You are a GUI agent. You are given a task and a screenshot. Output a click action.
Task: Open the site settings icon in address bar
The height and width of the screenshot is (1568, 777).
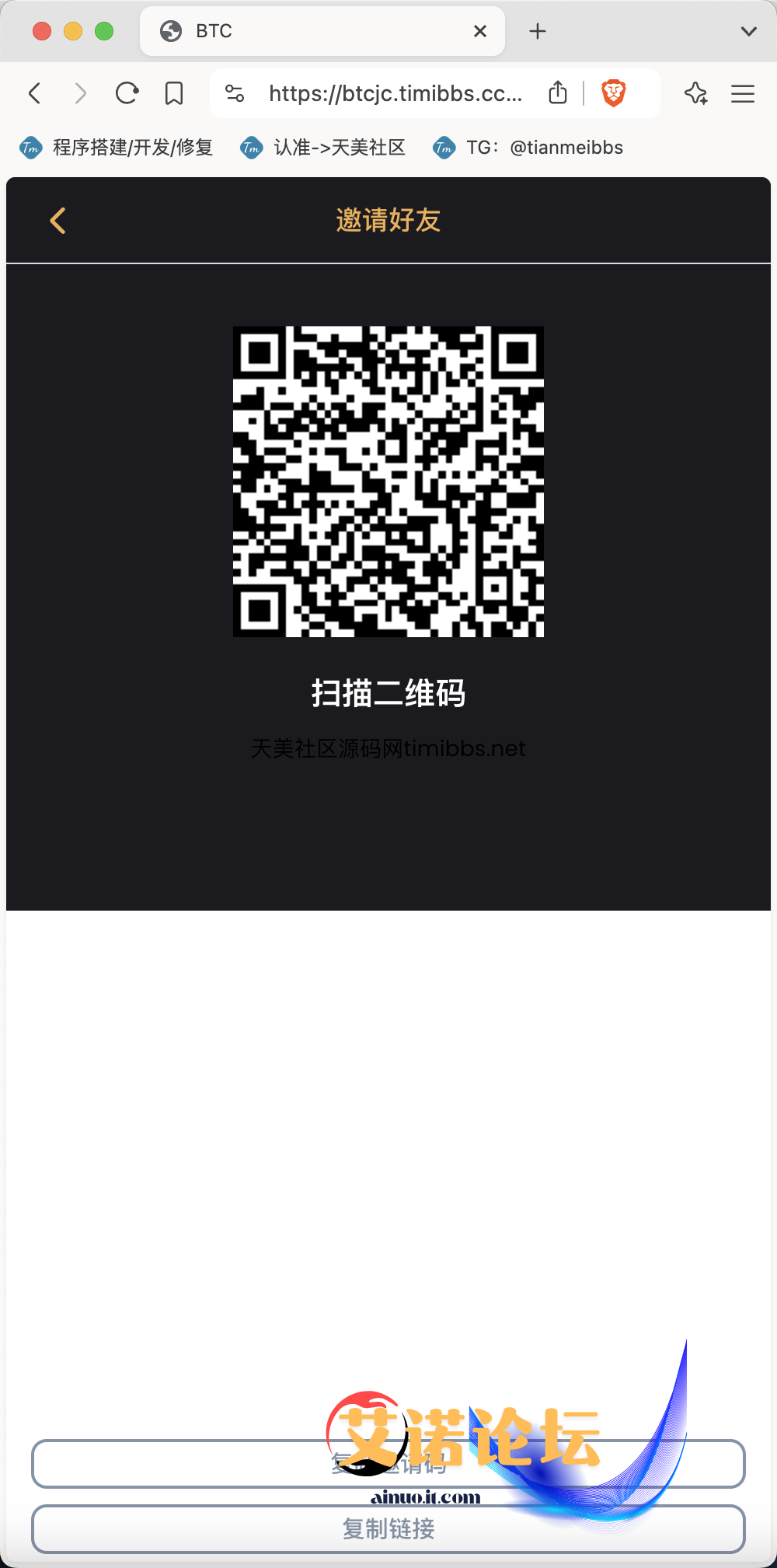[x=235, y=94]
